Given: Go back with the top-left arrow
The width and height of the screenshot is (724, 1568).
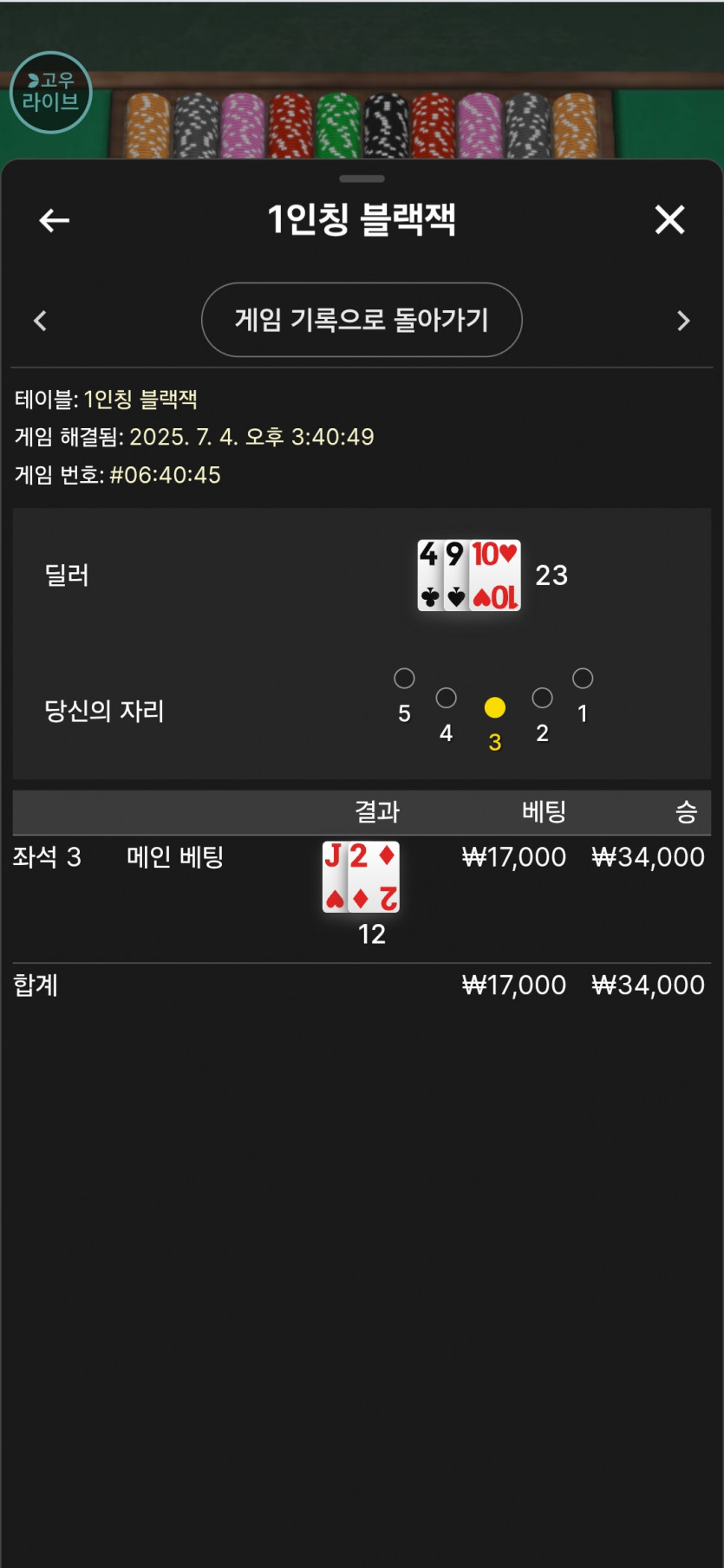Looking at the screenshot, I should coord(54,220).
